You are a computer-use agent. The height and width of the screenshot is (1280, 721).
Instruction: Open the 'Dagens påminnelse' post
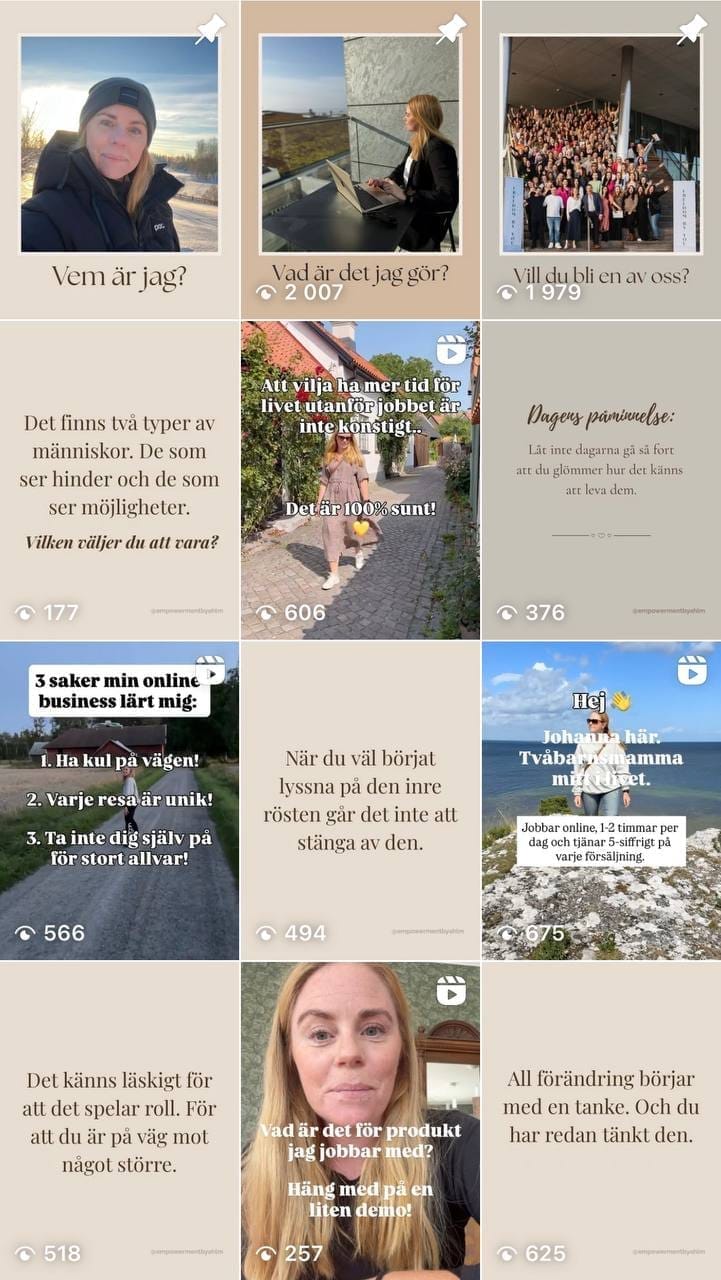point(601,480)
